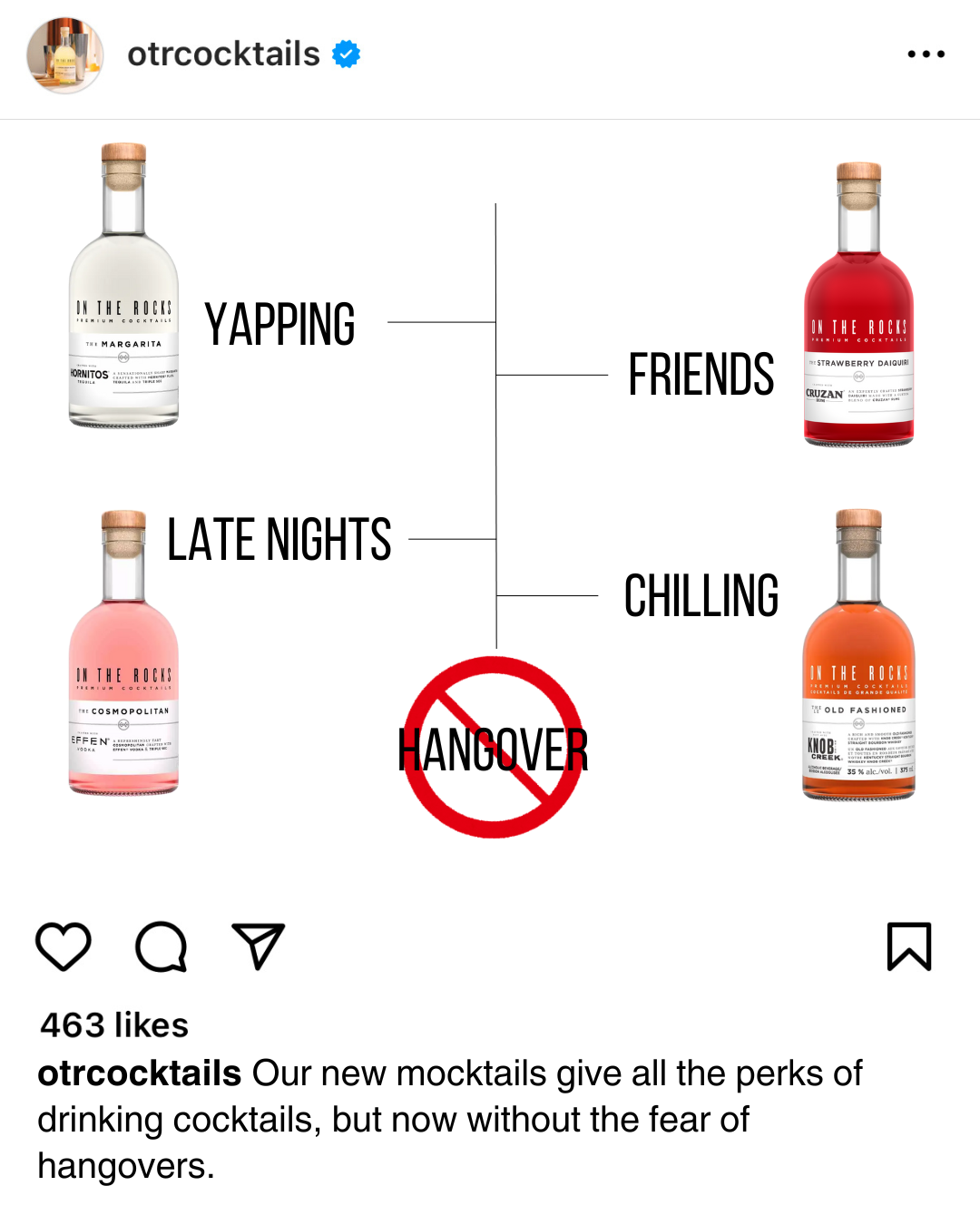Open the otrcocktails username in header
980x1225 pixels.
pyautogui.click(x=223, y=54)
